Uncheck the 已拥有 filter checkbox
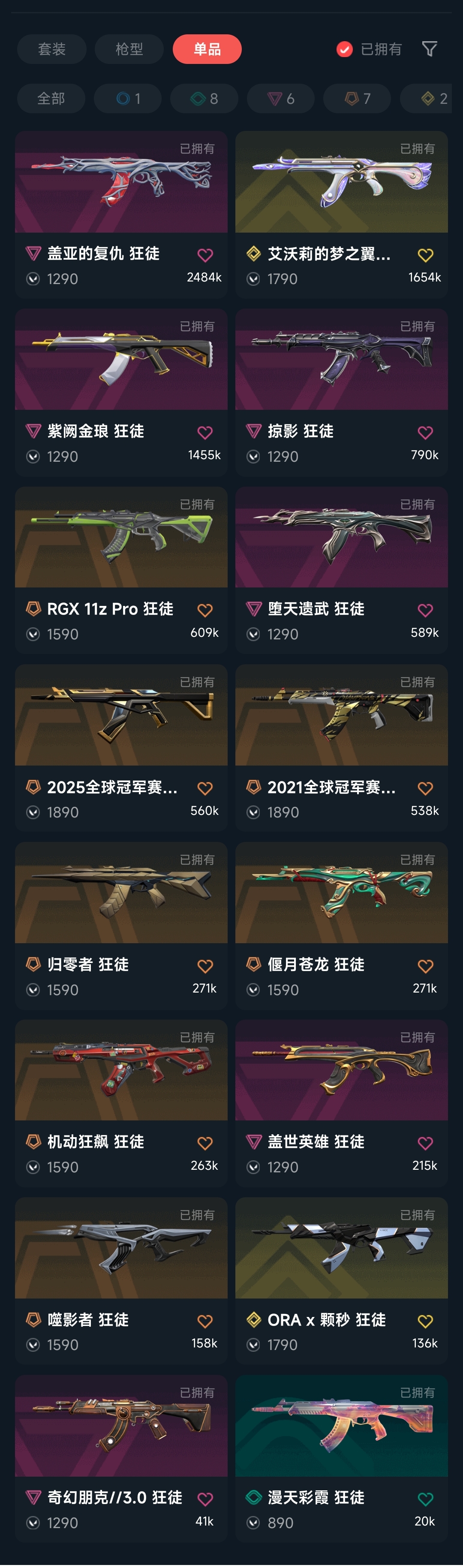 point(344,49)
